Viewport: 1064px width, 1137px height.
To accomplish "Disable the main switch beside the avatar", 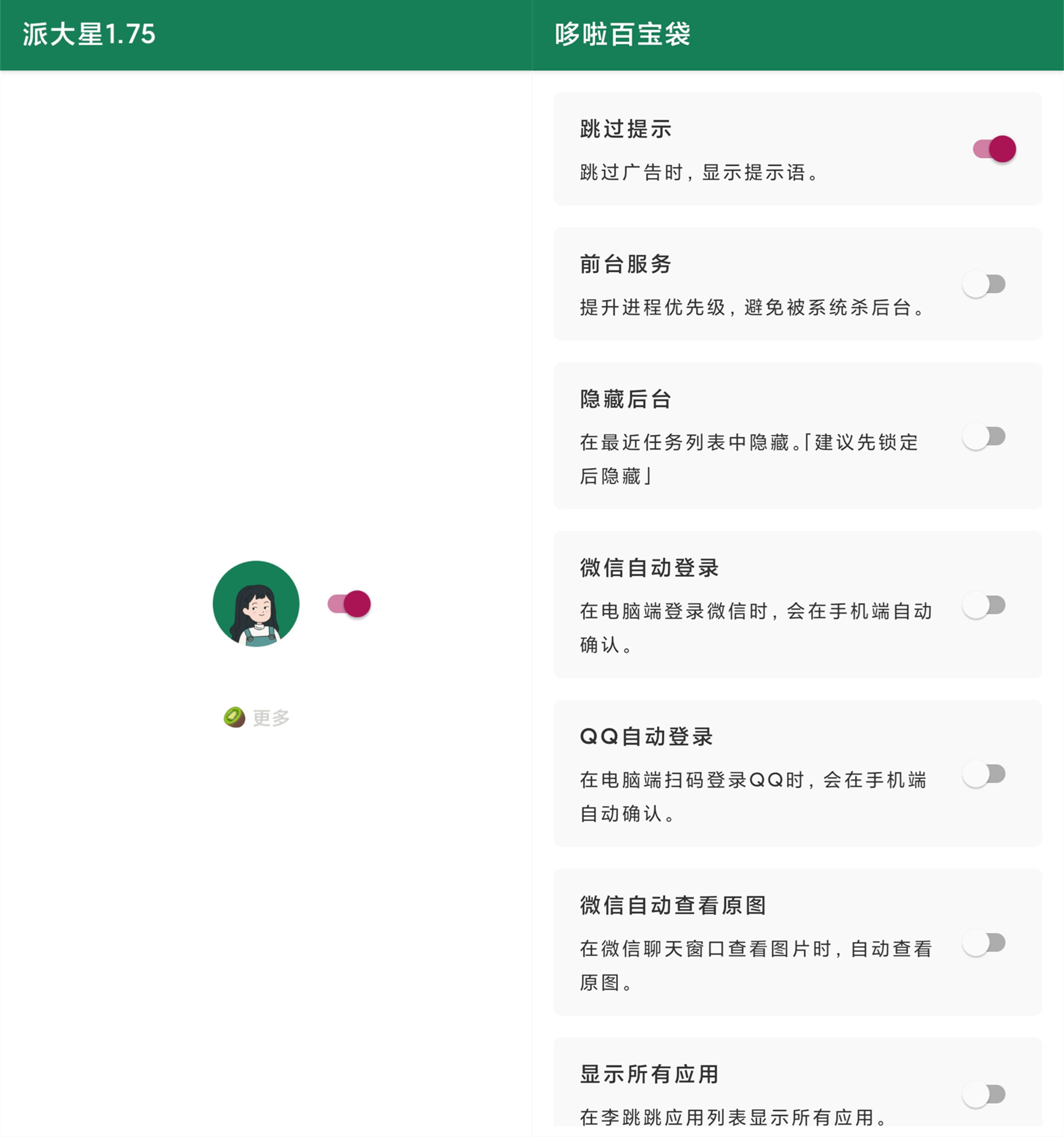I will [349, 604].
